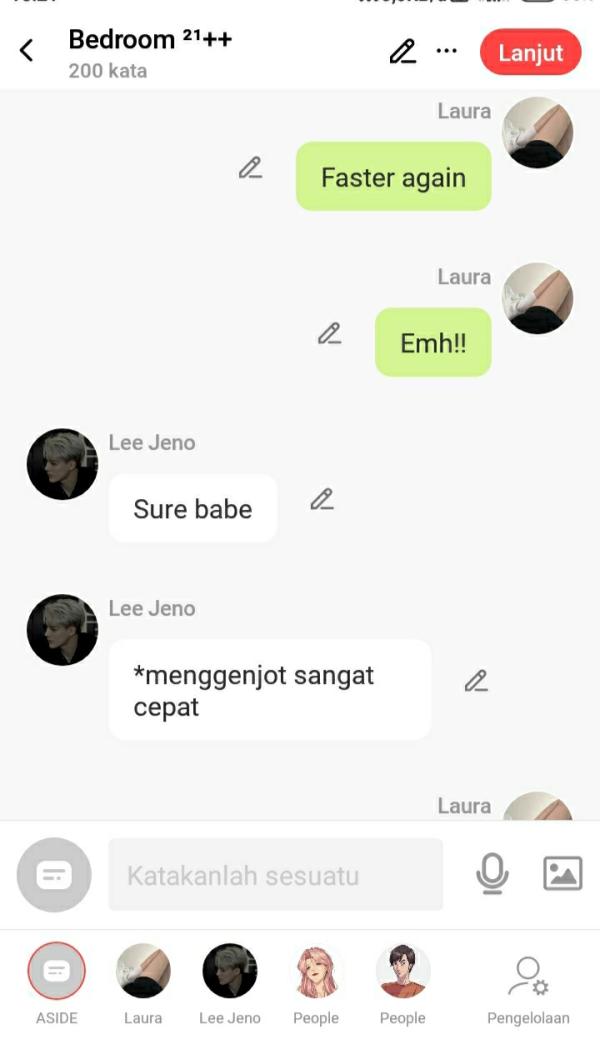
Task: Edit the "Emh!!" message
Action: (329, 334)
